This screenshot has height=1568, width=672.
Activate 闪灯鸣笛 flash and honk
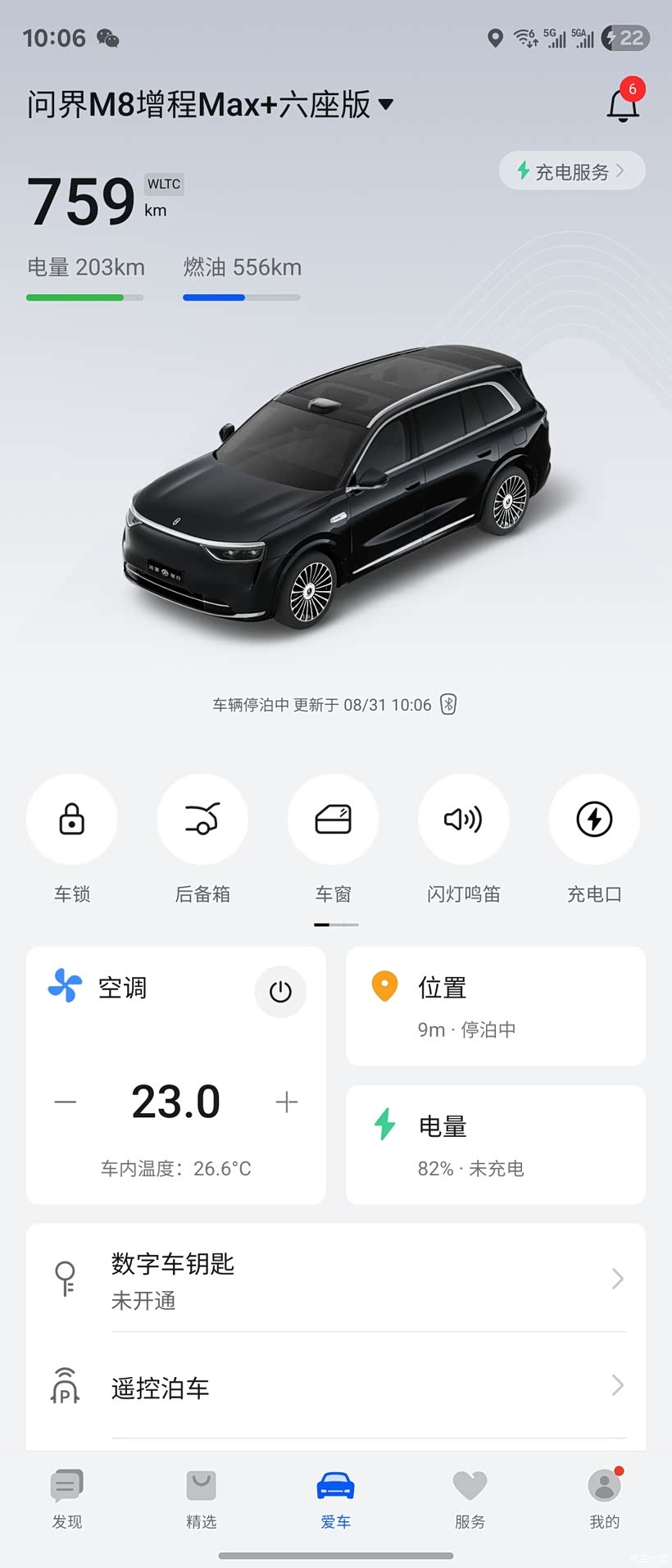464,819
